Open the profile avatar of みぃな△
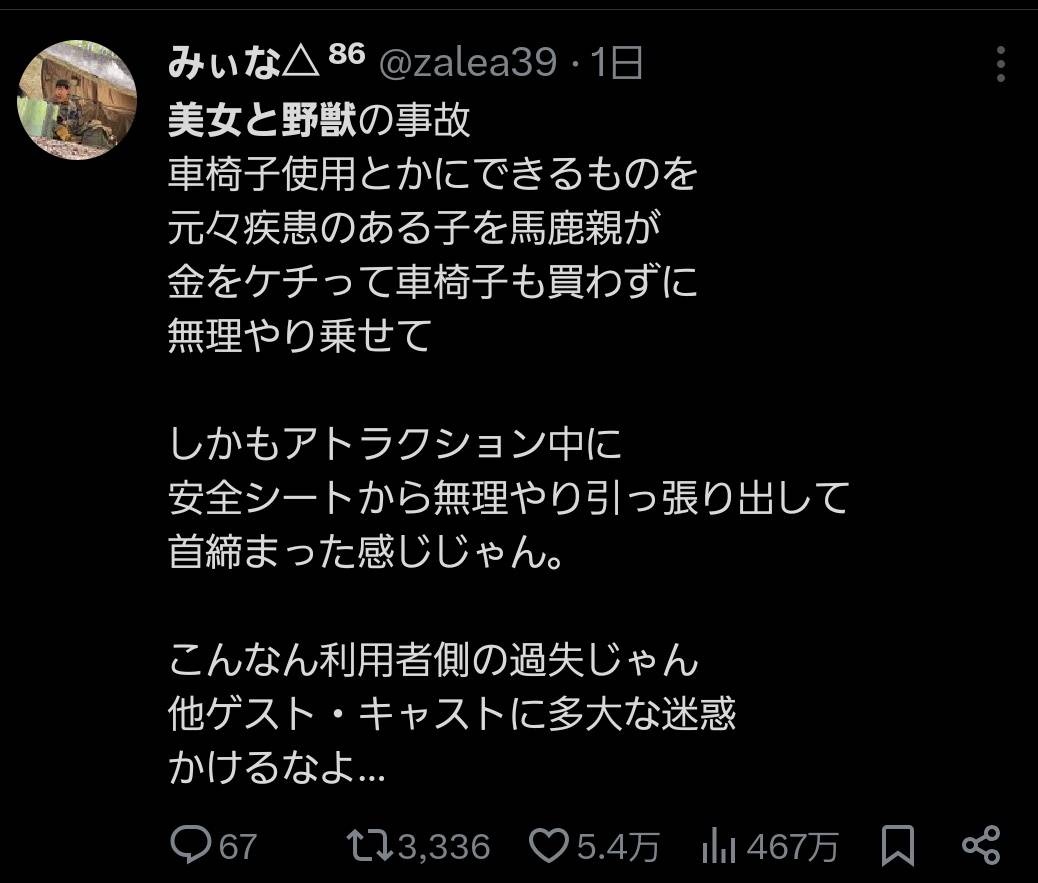1038x883 pixels. point(78,100)
